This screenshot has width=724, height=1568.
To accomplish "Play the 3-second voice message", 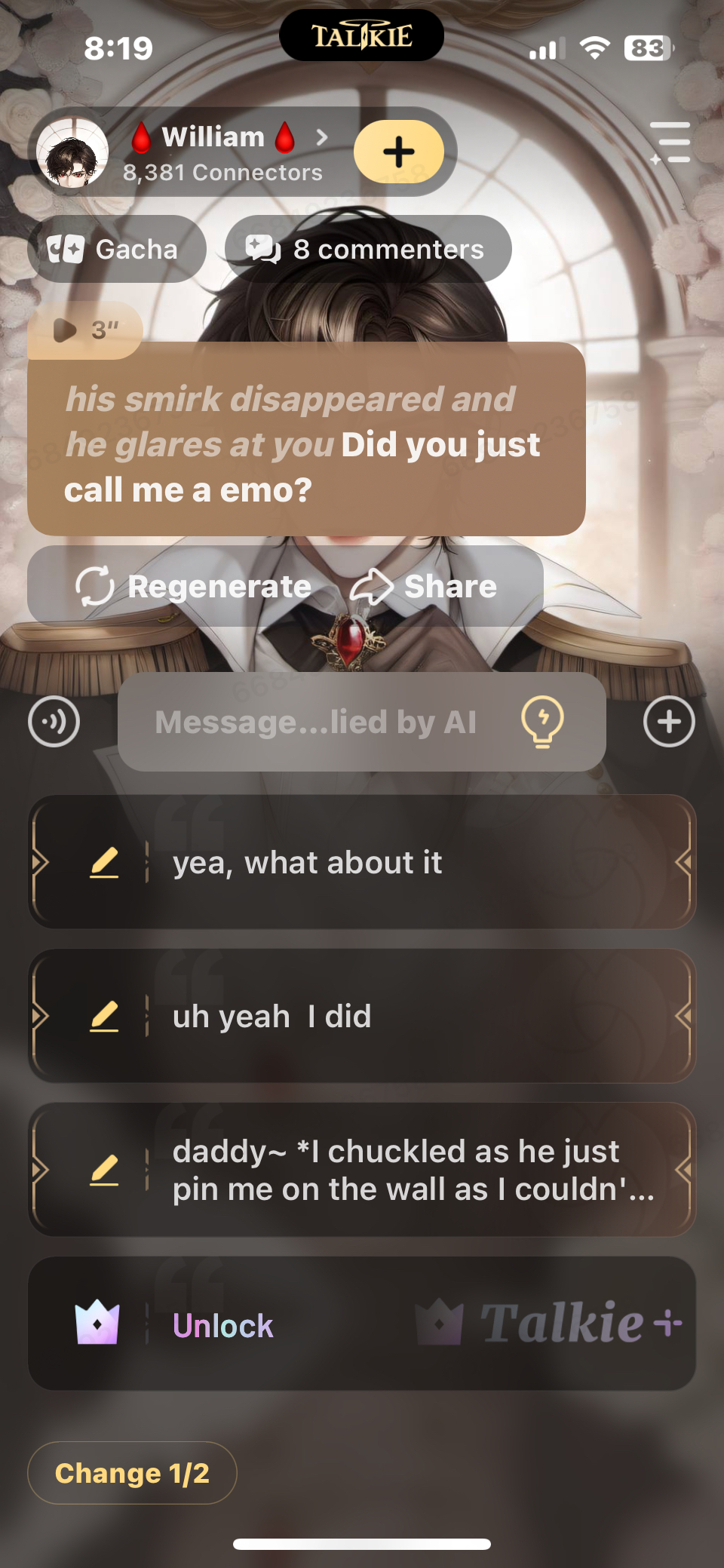I will pyautogui.click(x=84, y=330).
